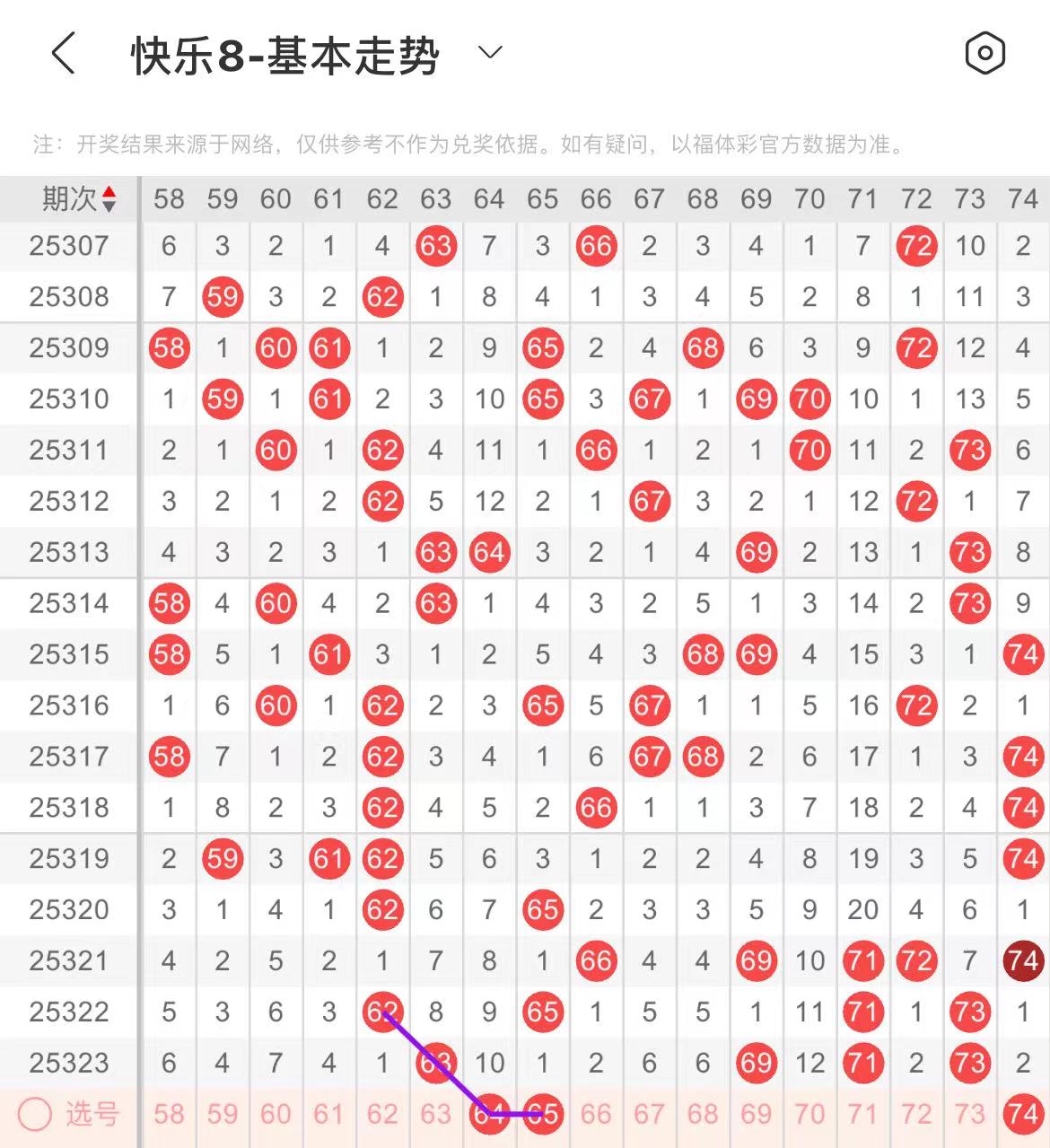Select number 58 in the 选号 row
The image size is (1050, 1148).
coord(169,1115)
